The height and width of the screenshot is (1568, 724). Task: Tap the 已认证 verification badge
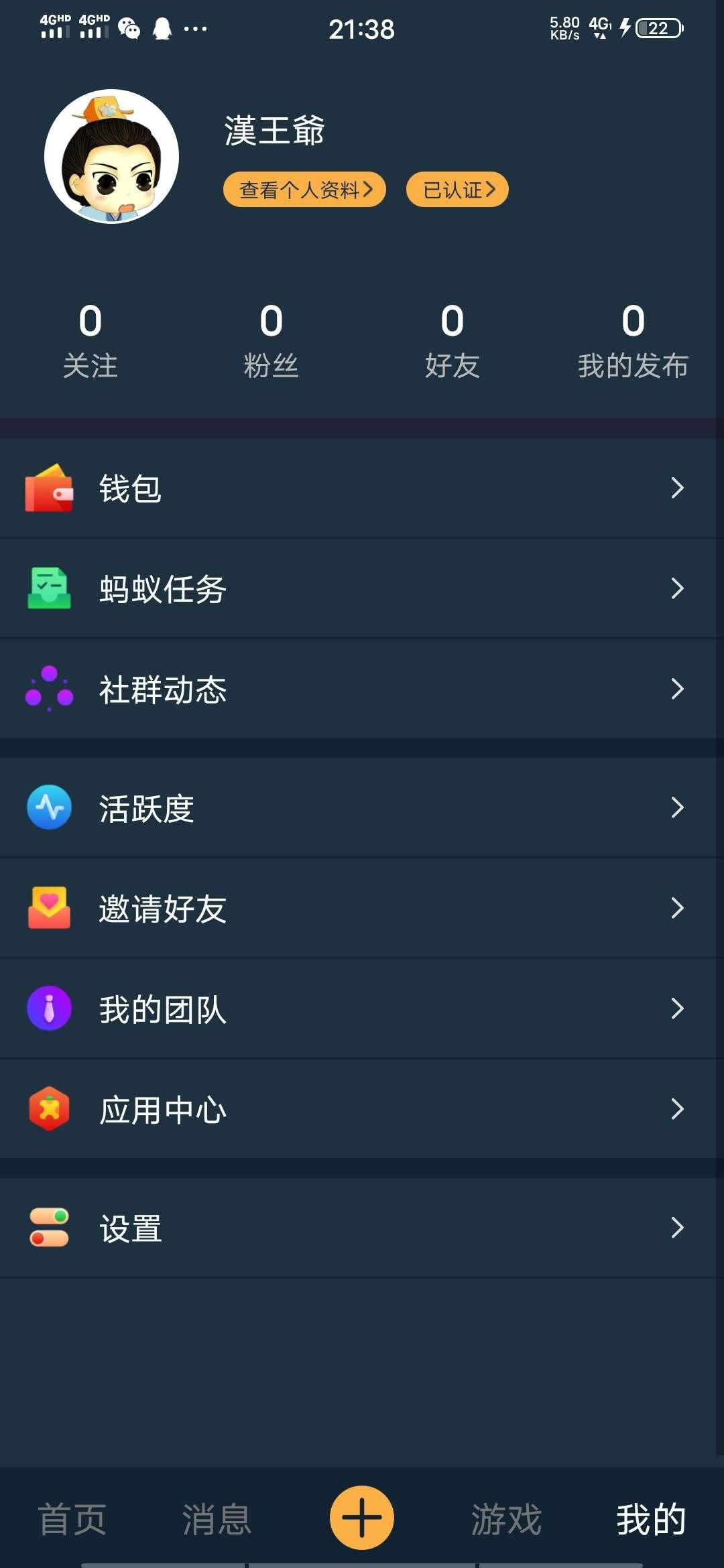point(457,190)
